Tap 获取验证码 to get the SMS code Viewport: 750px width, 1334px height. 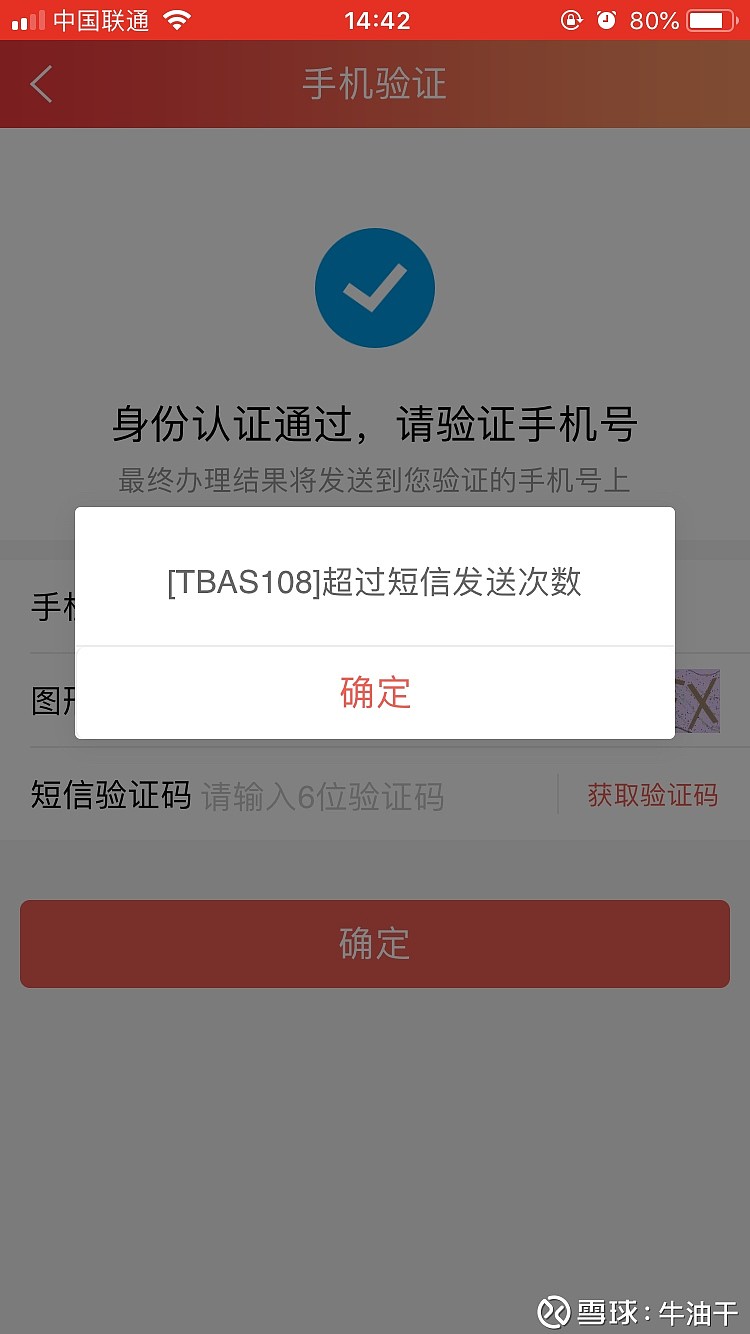tap(652, 796)
